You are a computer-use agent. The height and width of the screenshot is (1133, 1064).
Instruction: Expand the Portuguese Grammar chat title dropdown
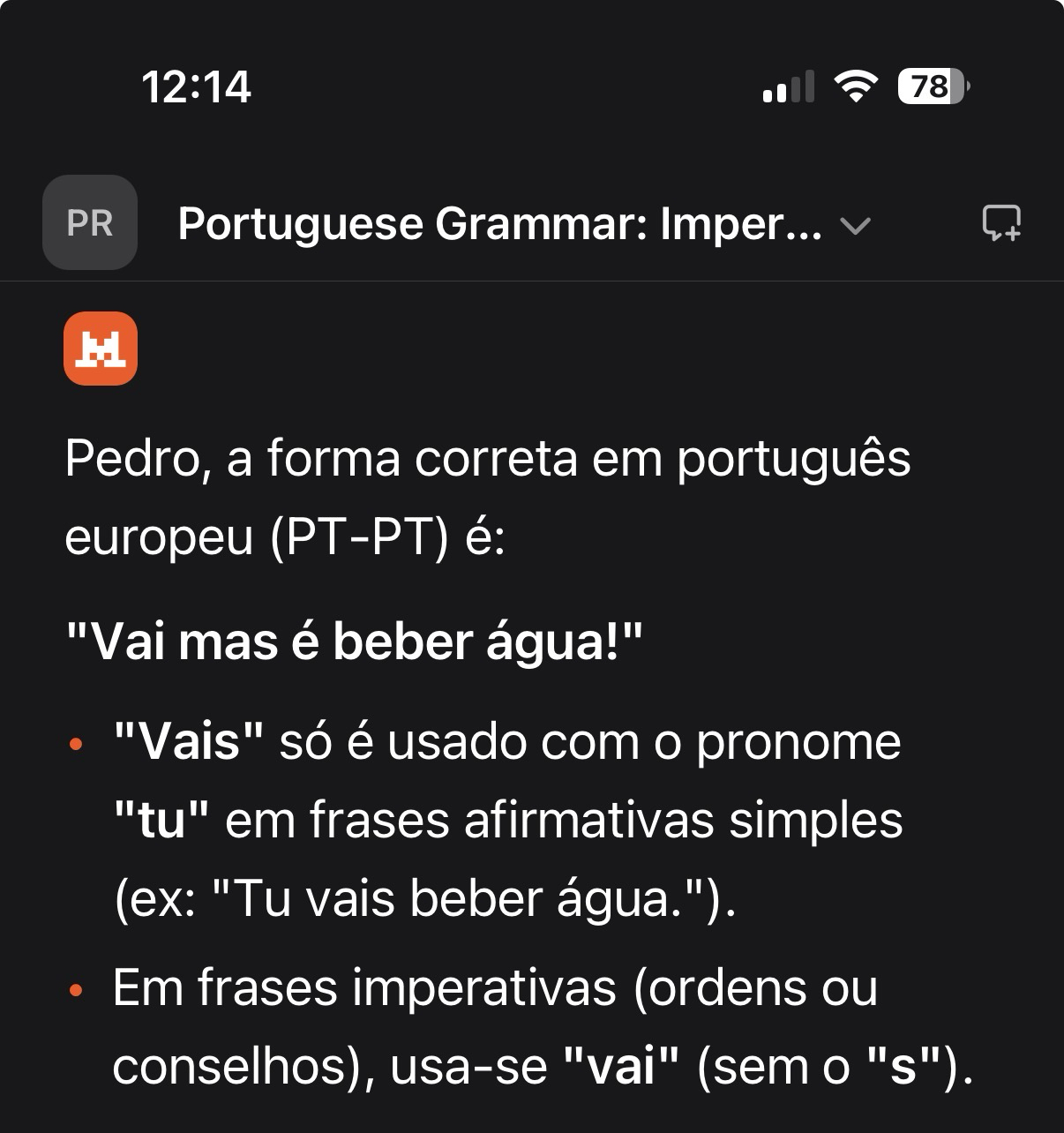[855, 226]
